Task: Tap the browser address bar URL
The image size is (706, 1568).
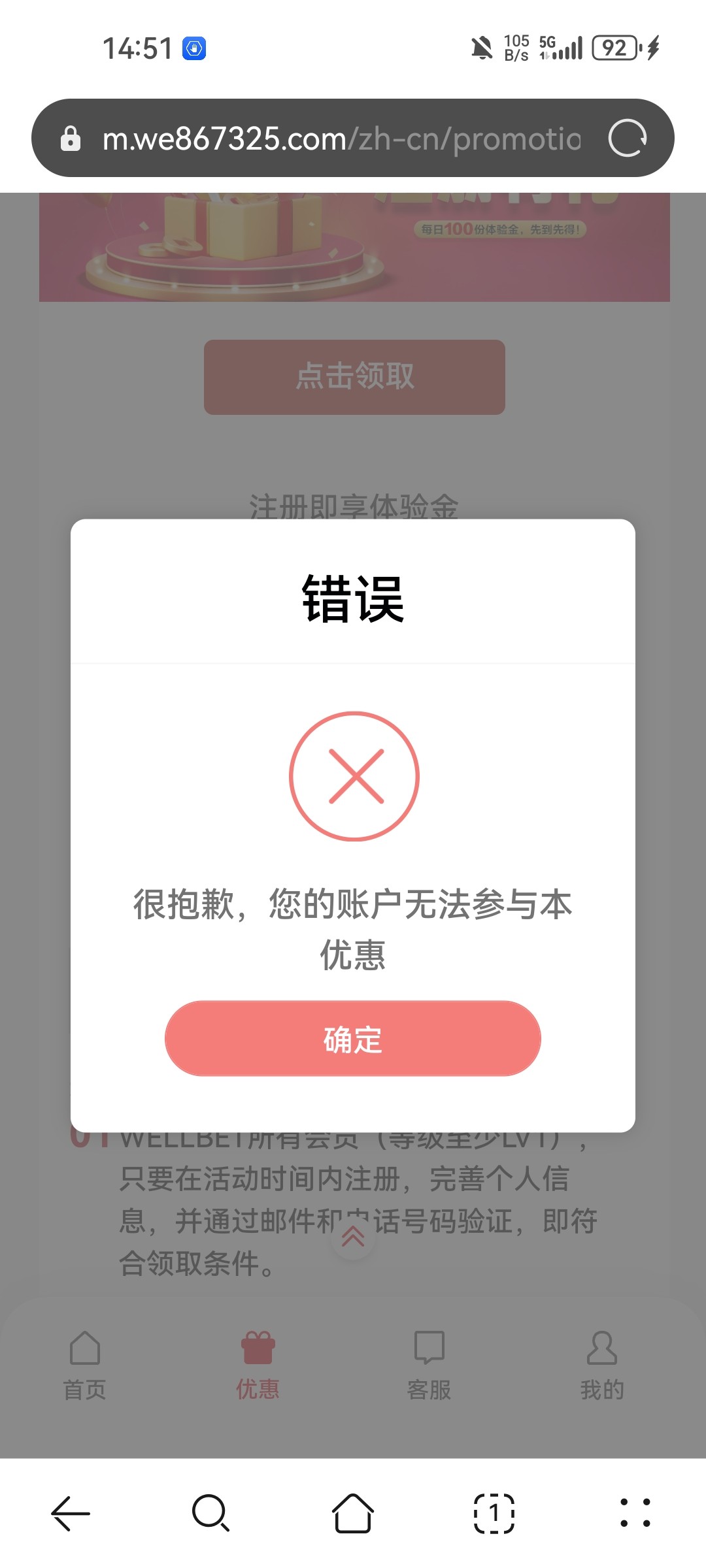Action: click(x=340, y=139)
